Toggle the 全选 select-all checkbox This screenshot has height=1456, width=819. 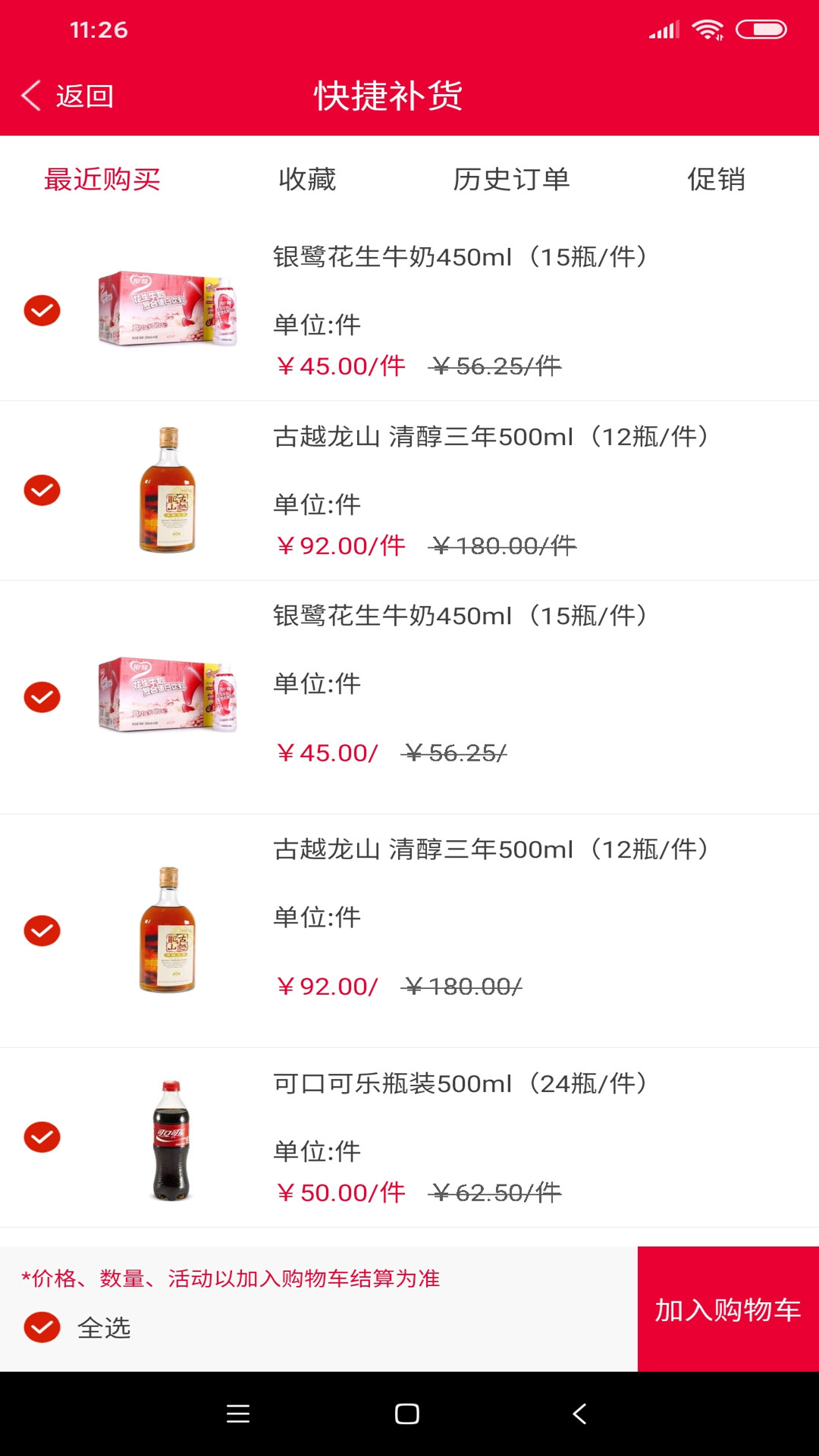(x=42, y=1327)
